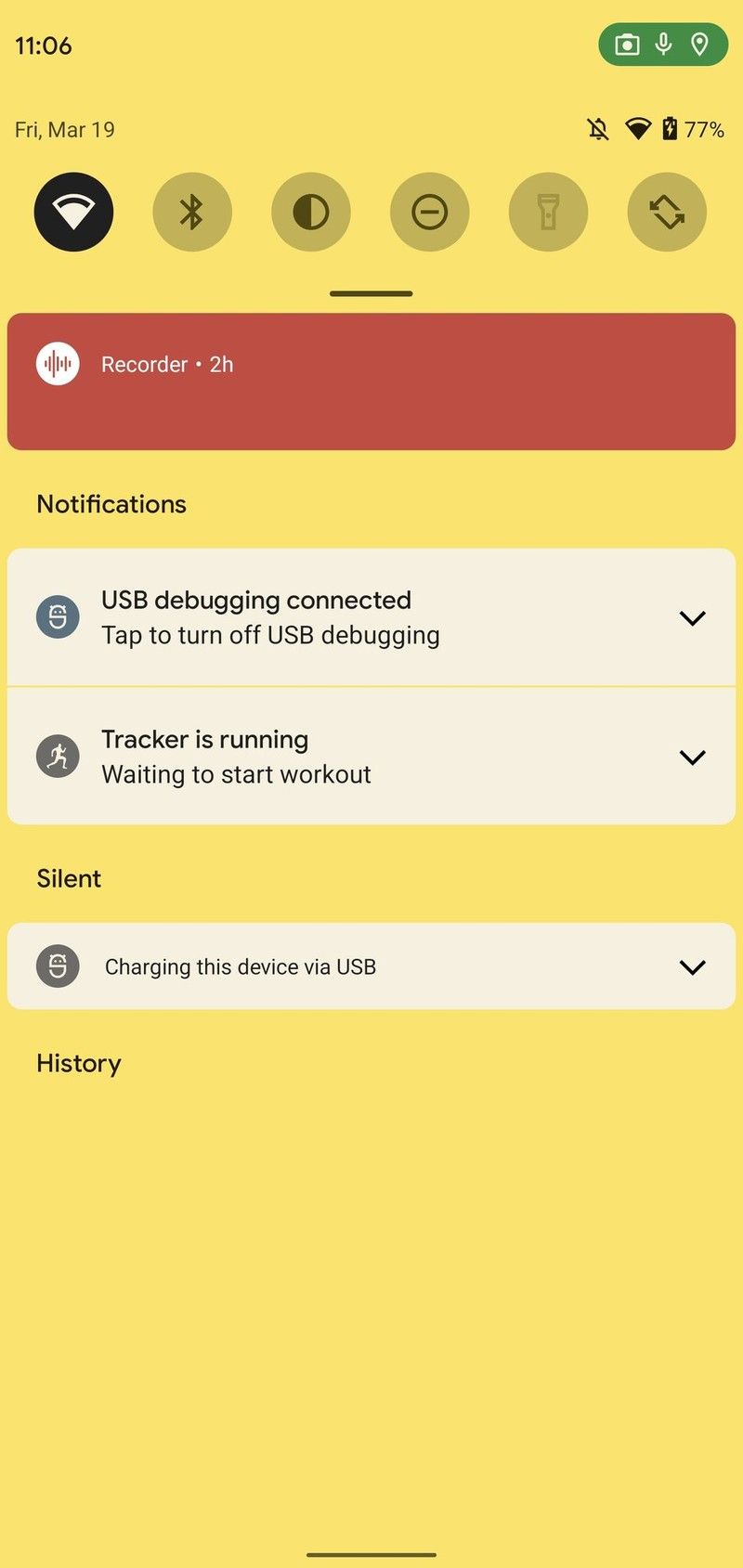The width and height of the screenshot is (743, 1568).
Task: Expand the Tracker is running notification
Action: coord(692,757)
